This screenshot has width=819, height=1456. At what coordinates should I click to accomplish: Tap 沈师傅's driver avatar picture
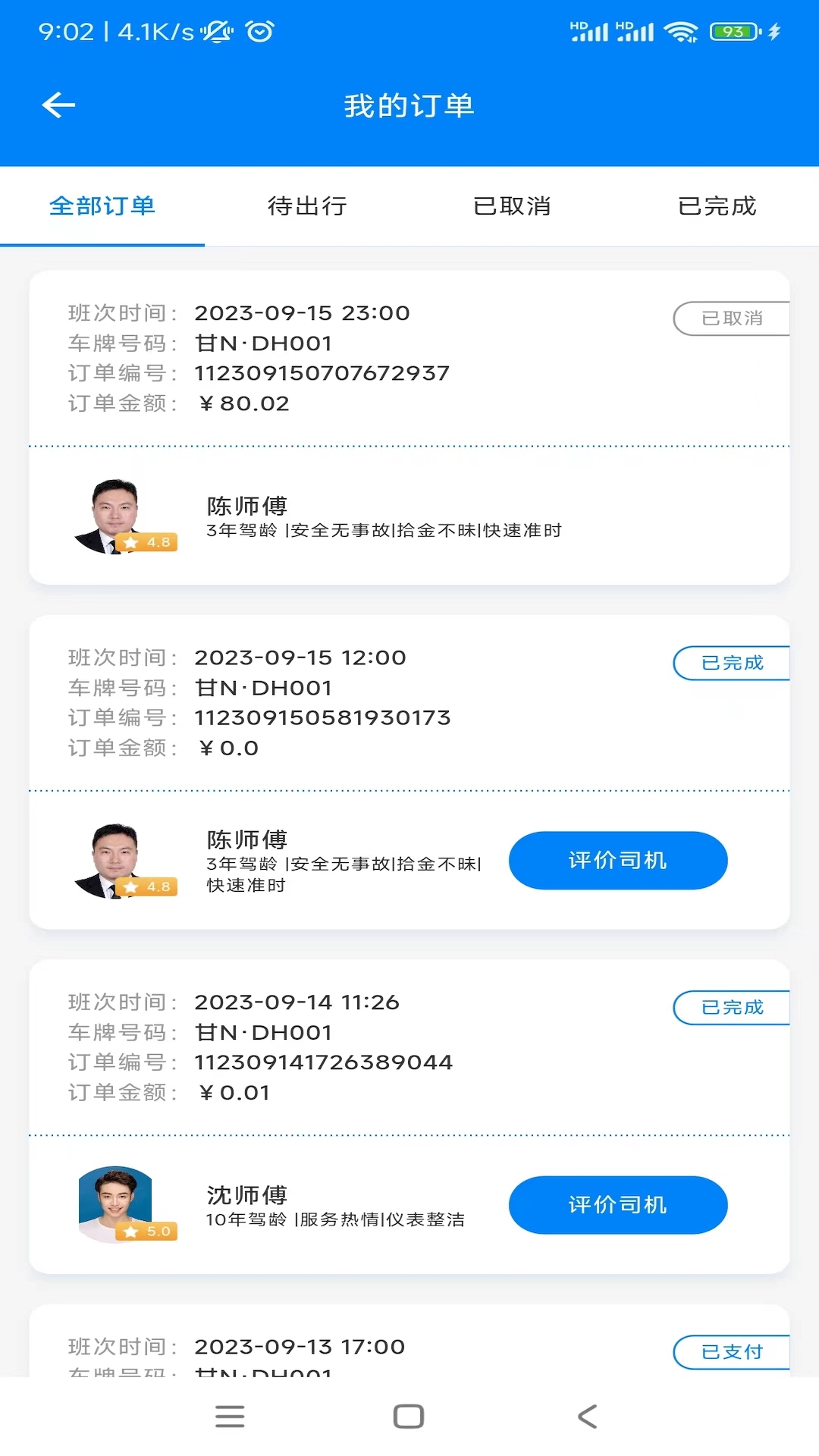(x=115, y=1202)
